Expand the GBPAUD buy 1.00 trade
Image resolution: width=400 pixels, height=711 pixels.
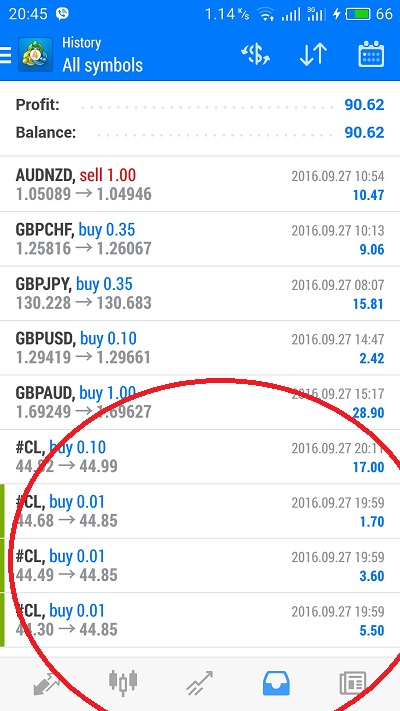click(200, 402)
